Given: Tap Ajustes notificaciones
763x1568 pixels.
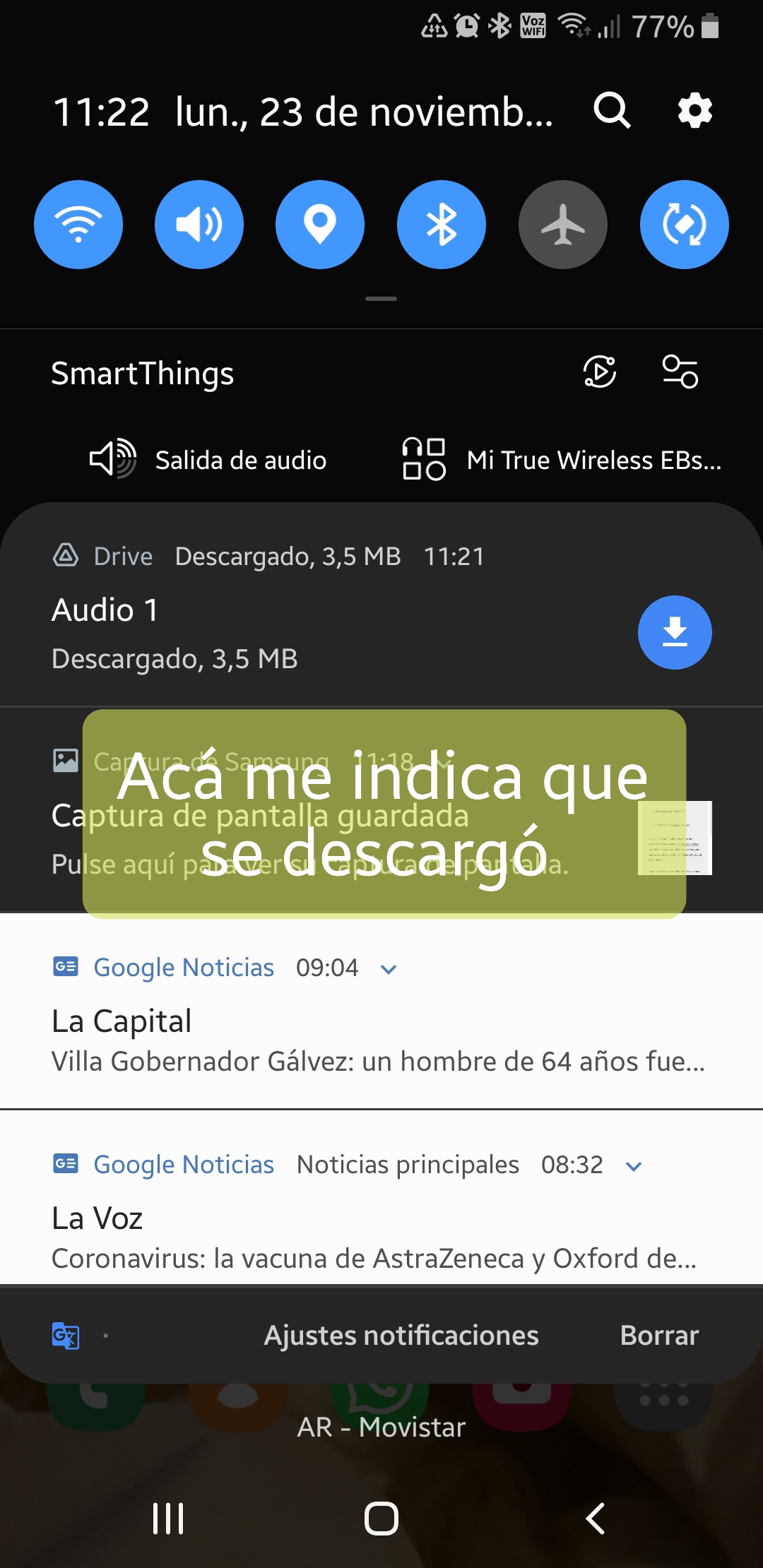Looking at the screenshot, I should (x=401, y=1335).
